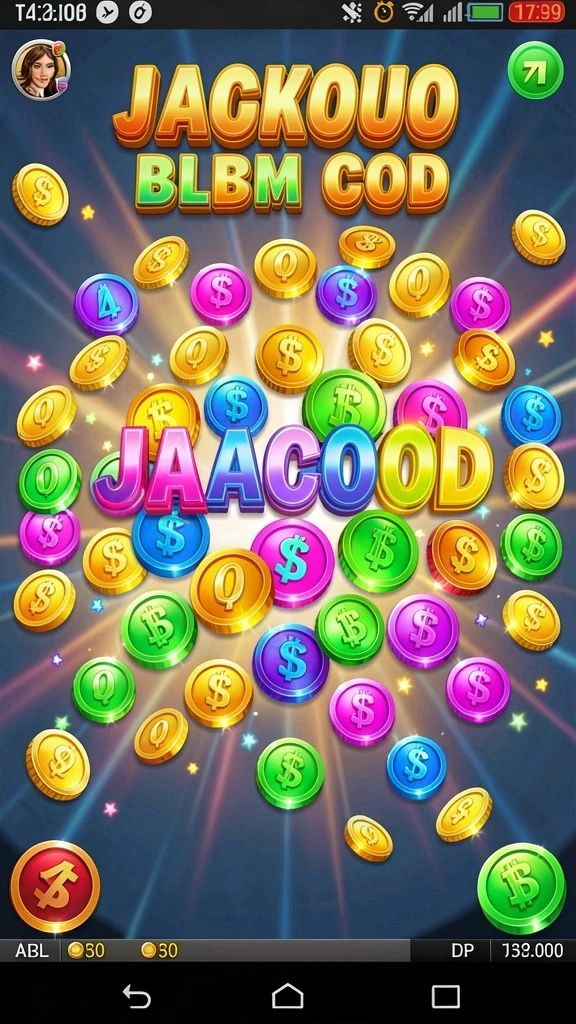This screenshot has width=576, height=1024.
Task: Open the recent apps view
Action: point(445,997)
